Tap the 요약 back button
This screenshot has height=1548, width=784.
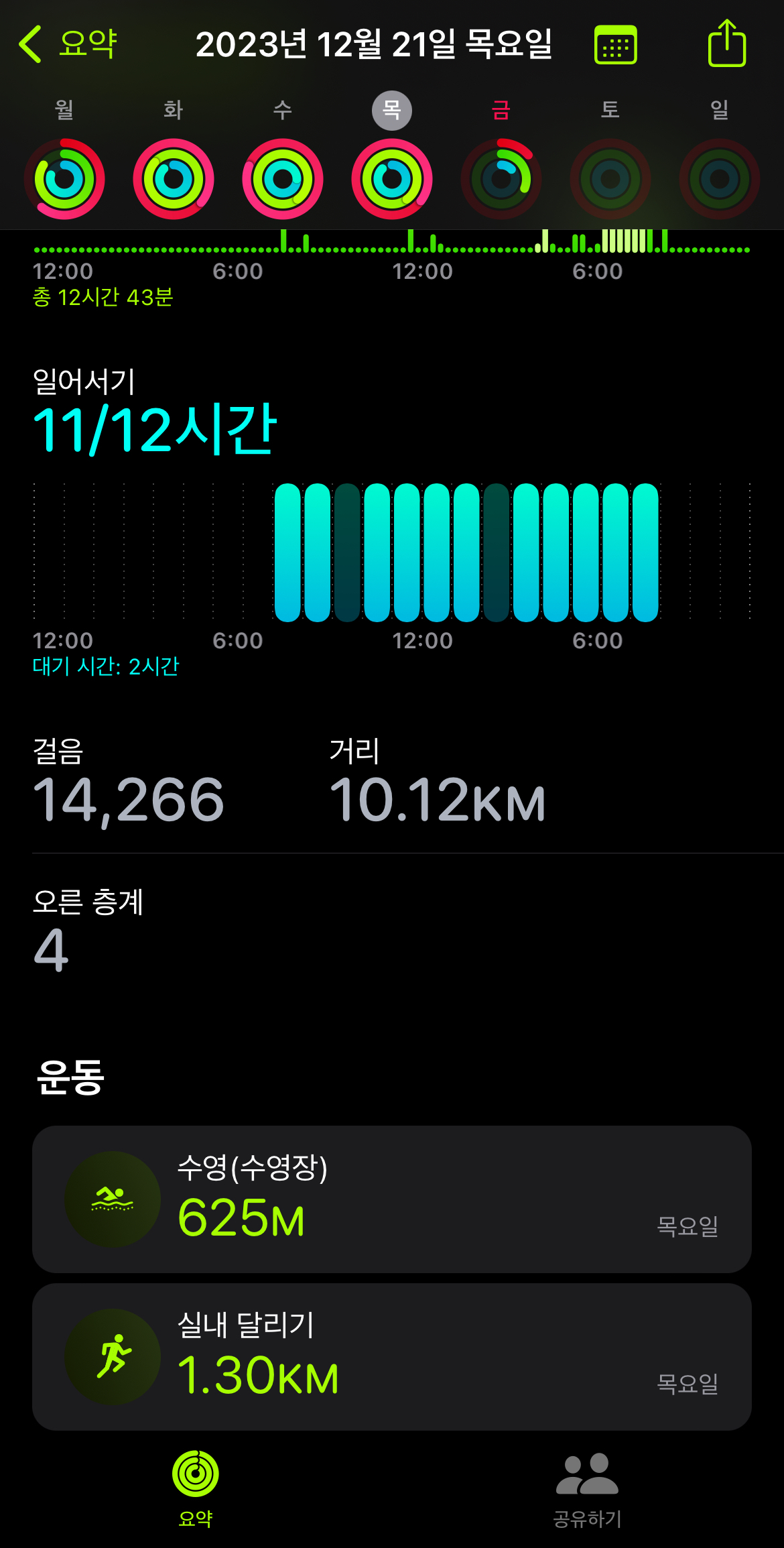[67, 43]
